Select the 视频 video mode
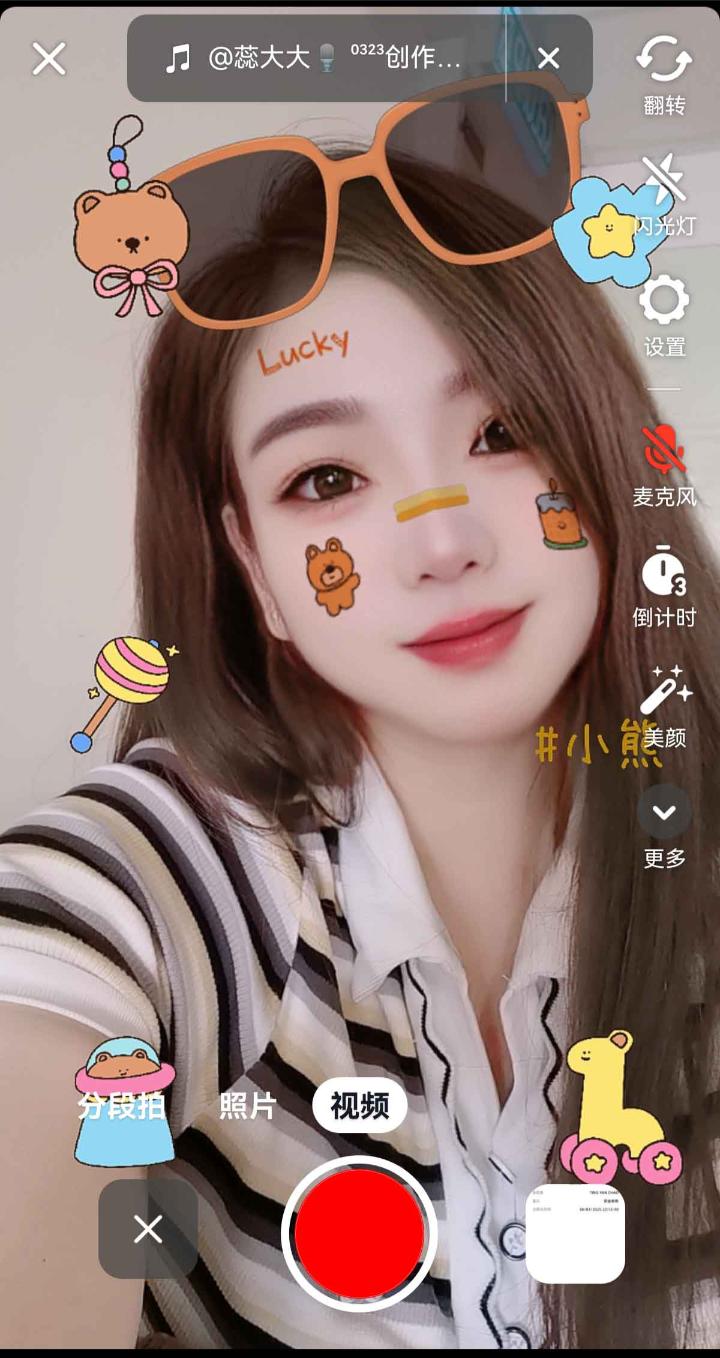720x1358 pixels. [x=359, y=1107]
